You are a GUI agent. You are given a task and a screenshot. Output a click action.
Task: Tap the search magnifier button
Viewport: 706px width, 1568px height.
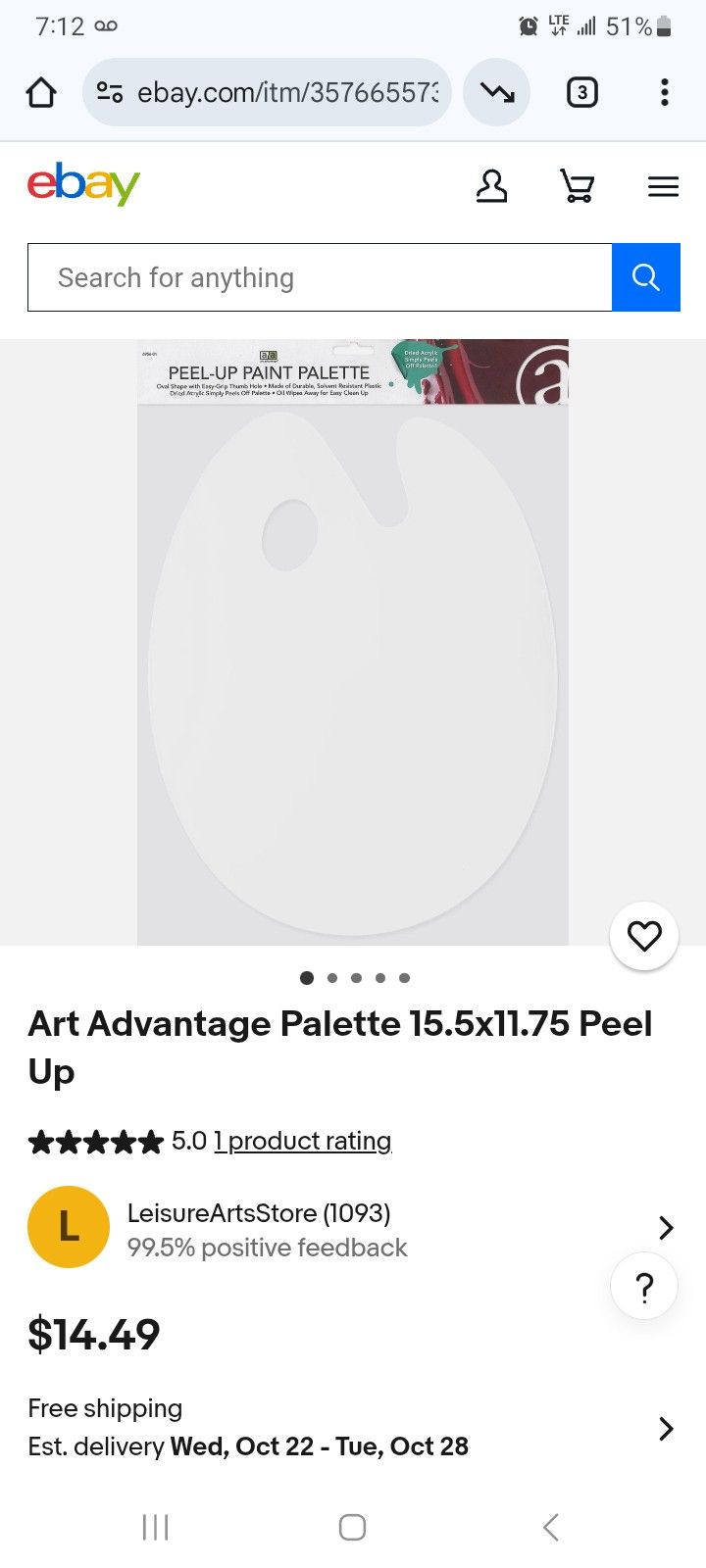(646, 277)
